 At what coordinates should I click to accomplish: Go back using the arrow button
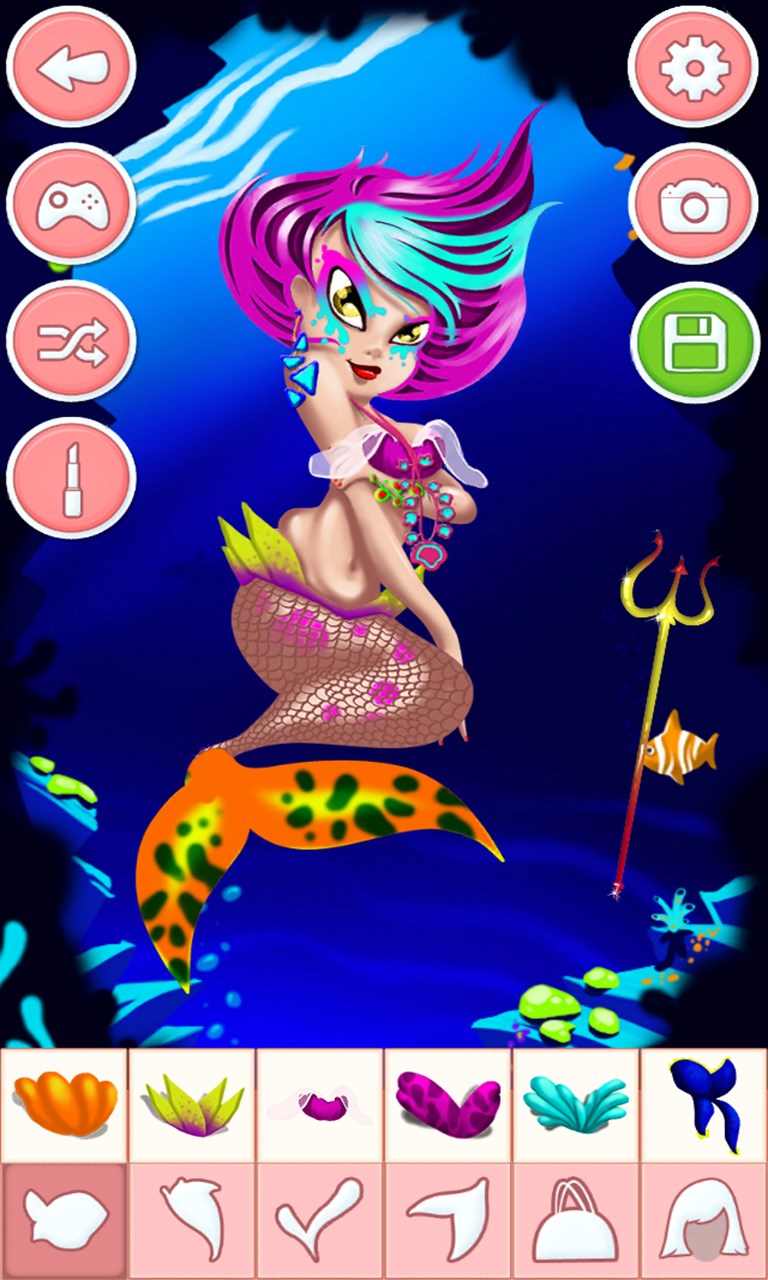click(71, 67)
